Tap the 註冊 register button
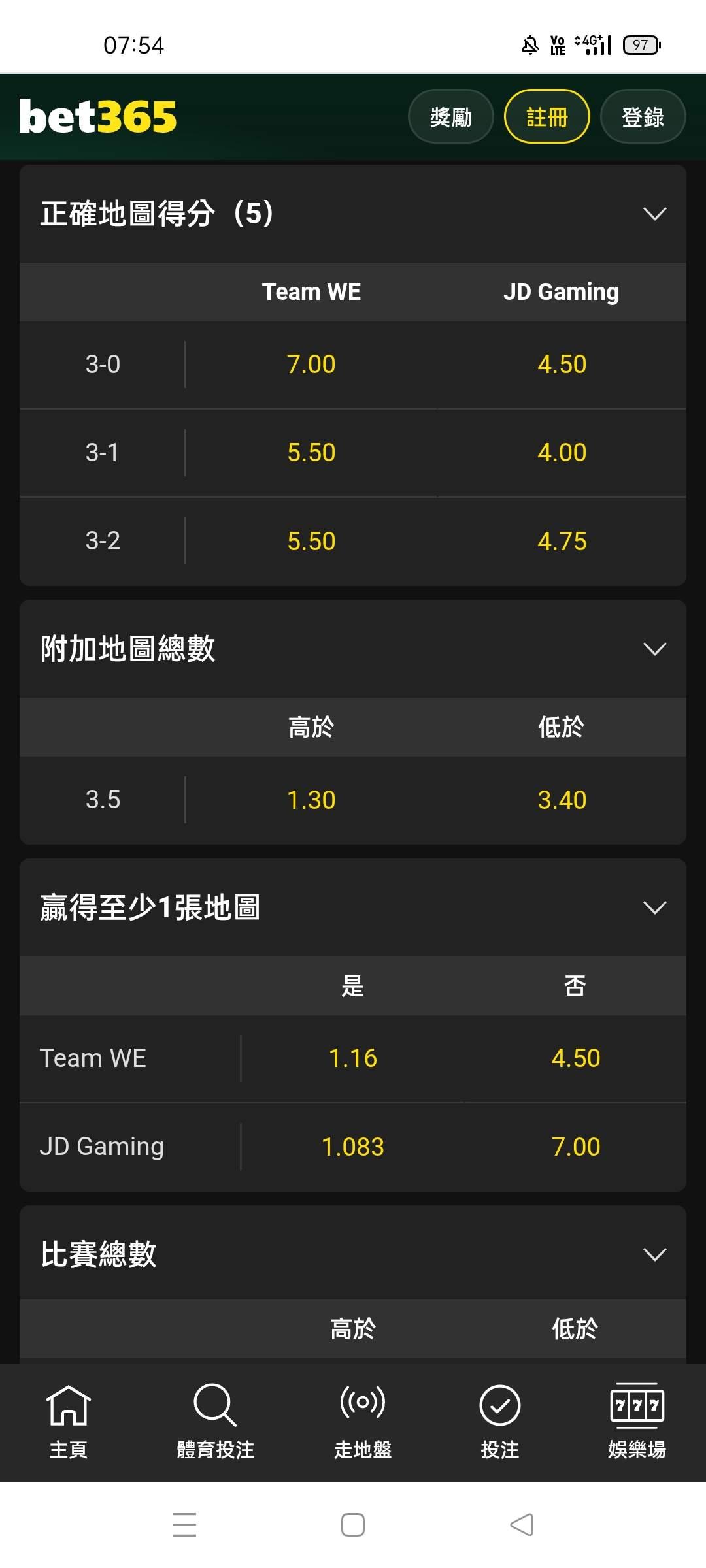This screenshot has height=1568, width=706. [x=546, y=117]
